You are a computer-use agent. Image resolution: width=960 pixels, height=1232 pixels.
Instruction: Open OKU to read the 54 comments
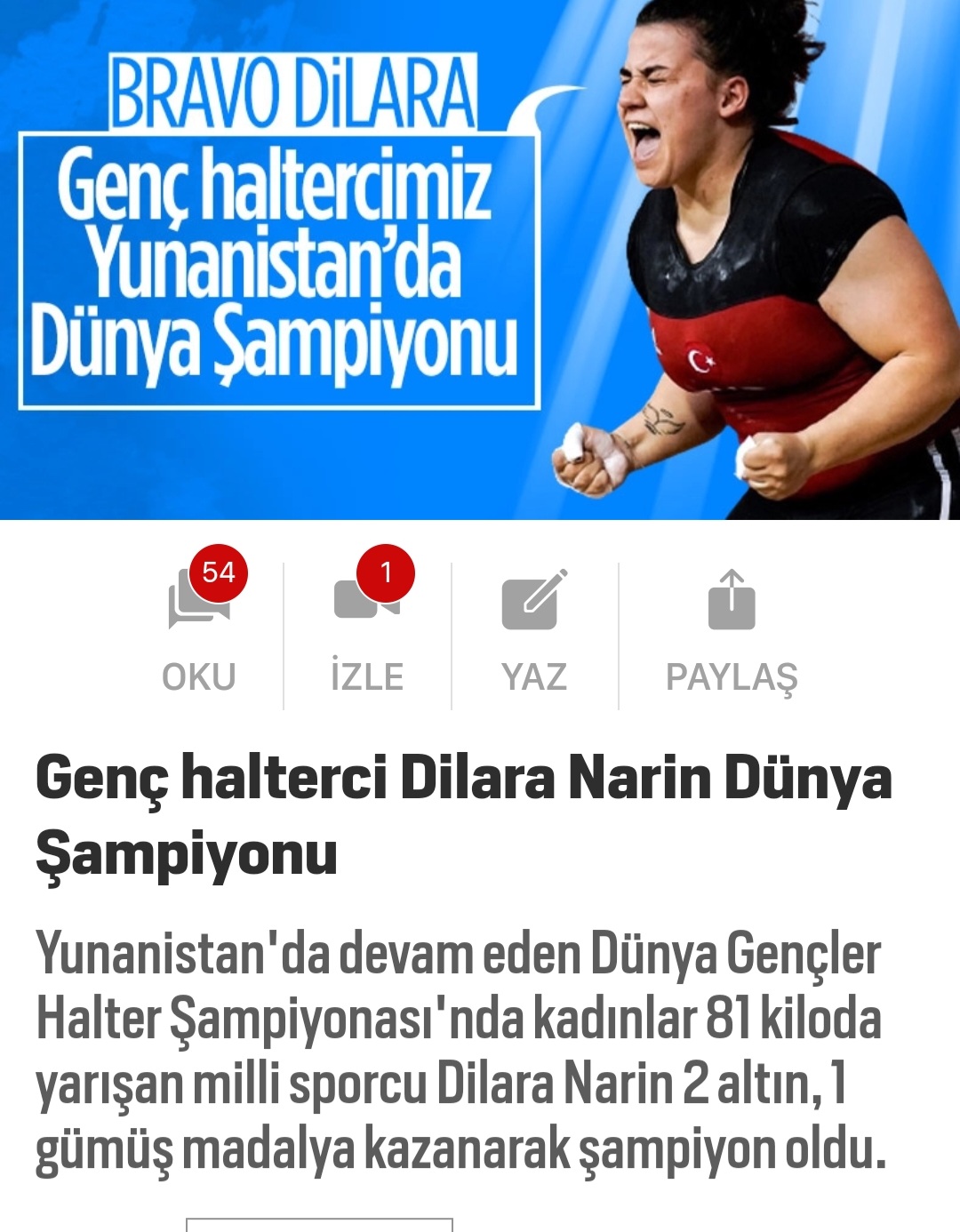(x=199, y=631)
